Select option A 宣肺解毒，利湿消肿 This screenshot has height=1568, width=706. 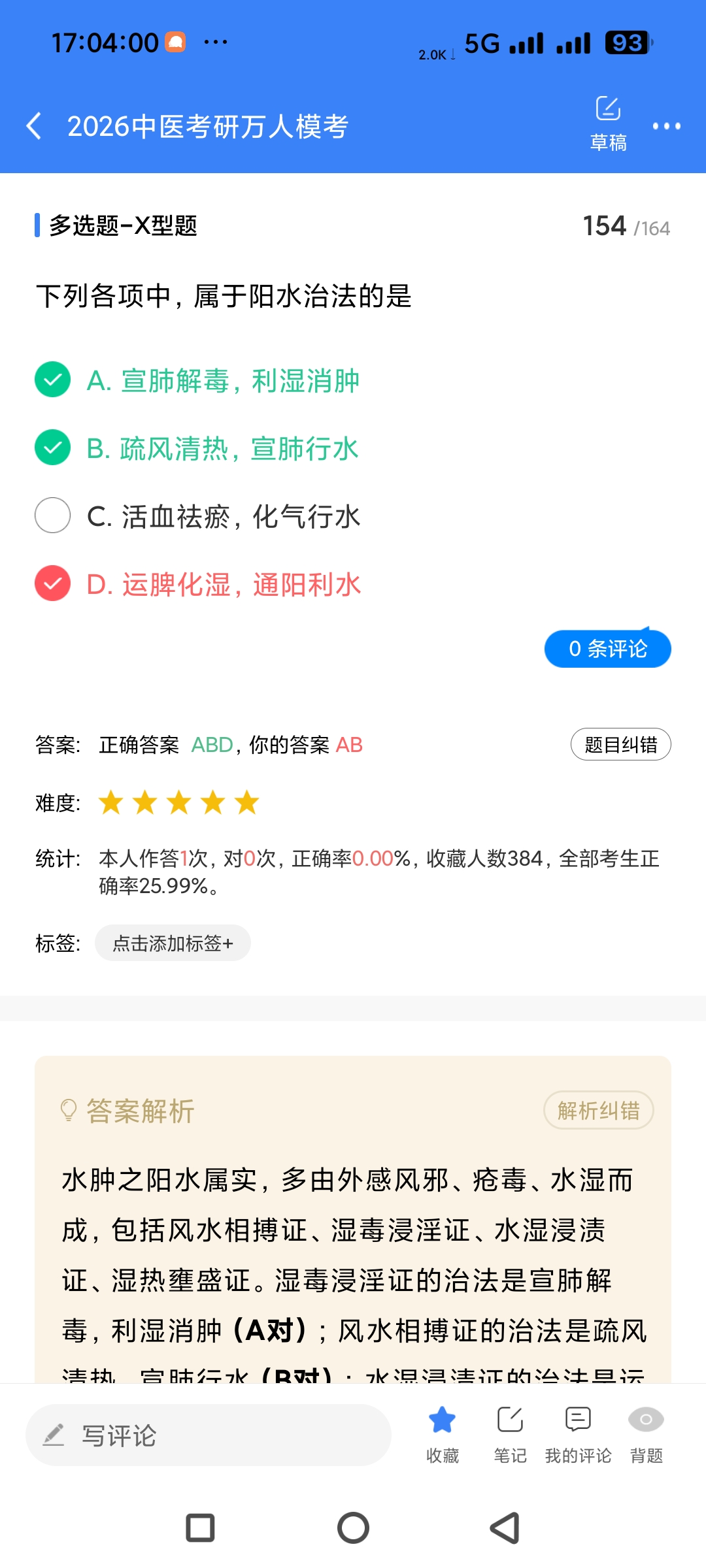[x=222, y=380]
